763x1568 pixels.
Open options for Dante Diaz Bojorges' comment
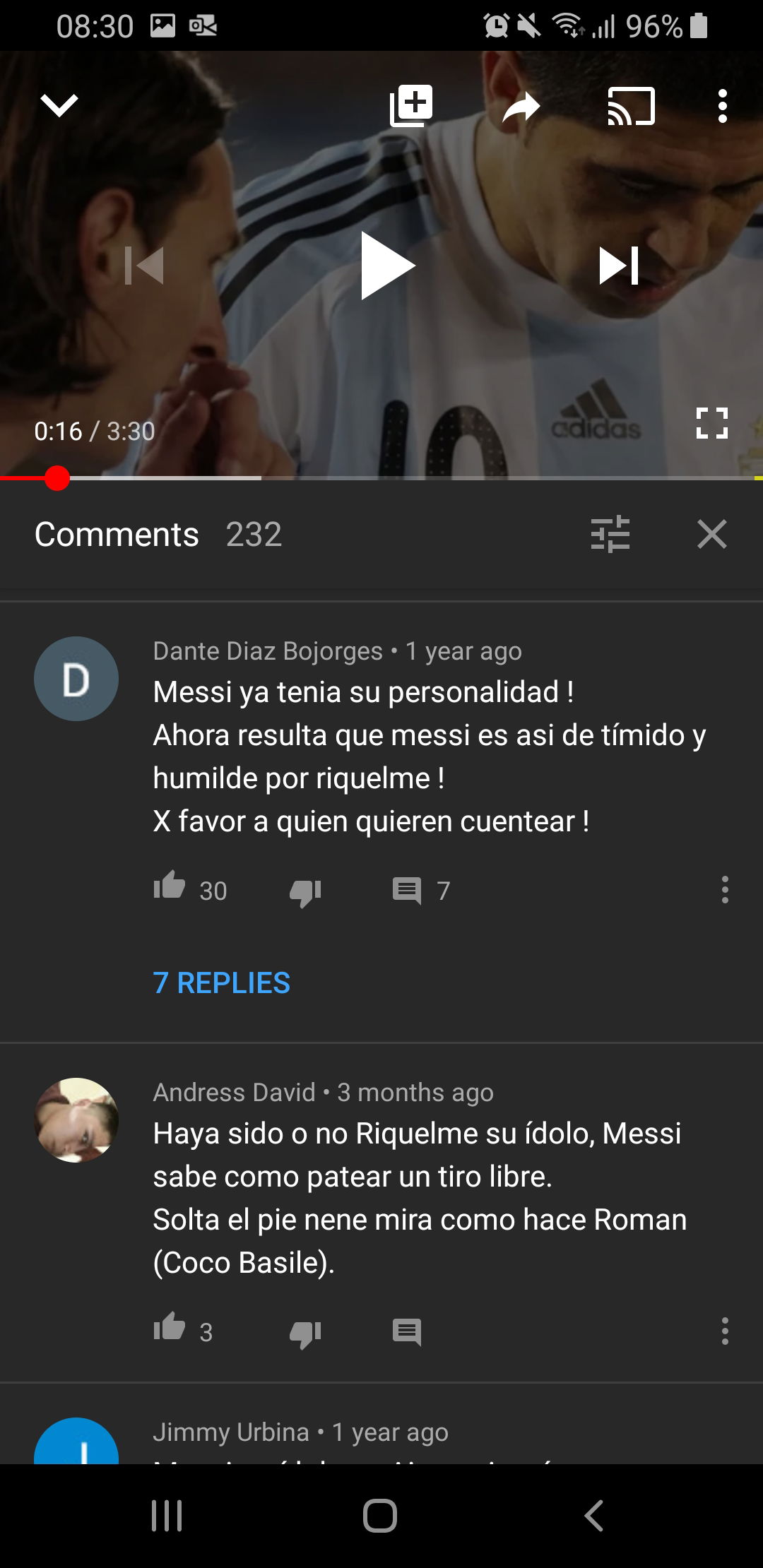click(x=725, y=890)
